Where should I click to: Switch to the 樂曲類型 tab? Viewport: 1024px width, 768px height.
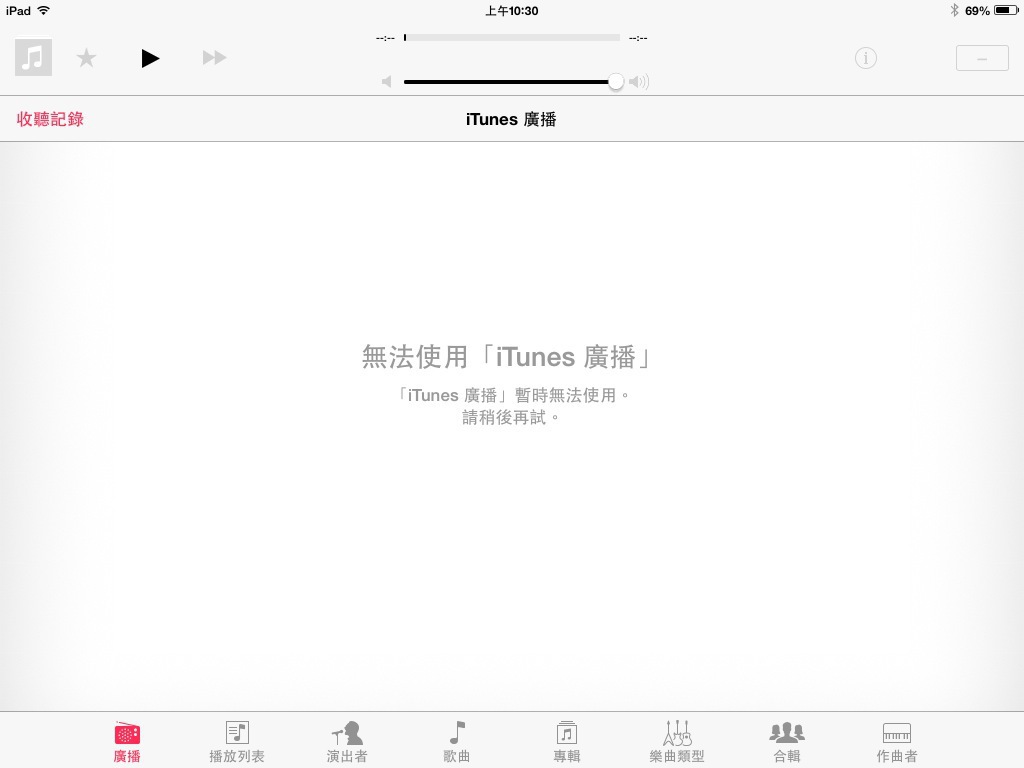point(677,741)
